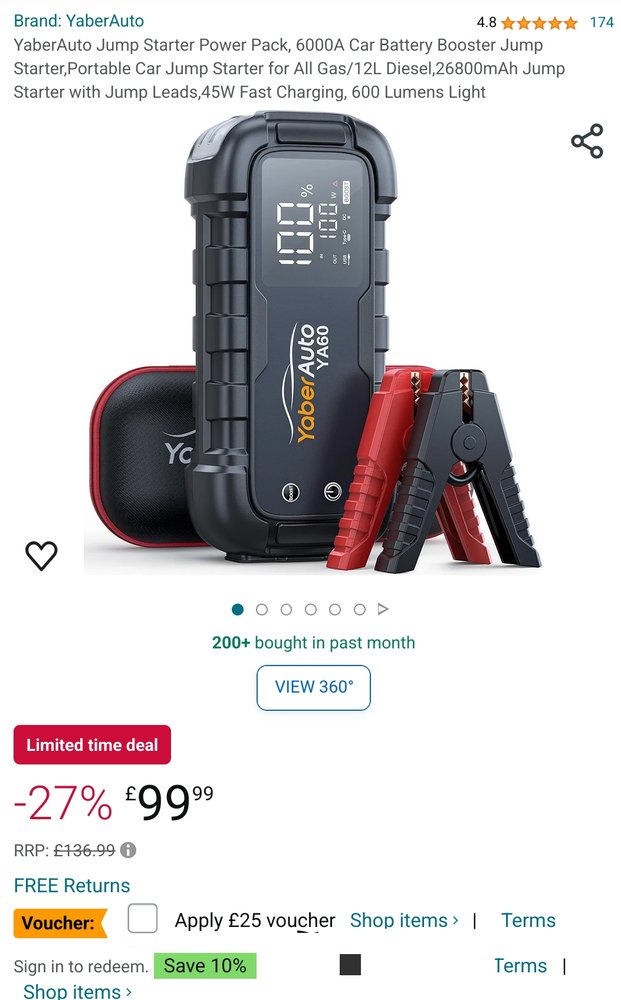Screen dimensions: 621x1000
Task: Open the YaberAuto brand link
Action: click(x=78, y=21)
